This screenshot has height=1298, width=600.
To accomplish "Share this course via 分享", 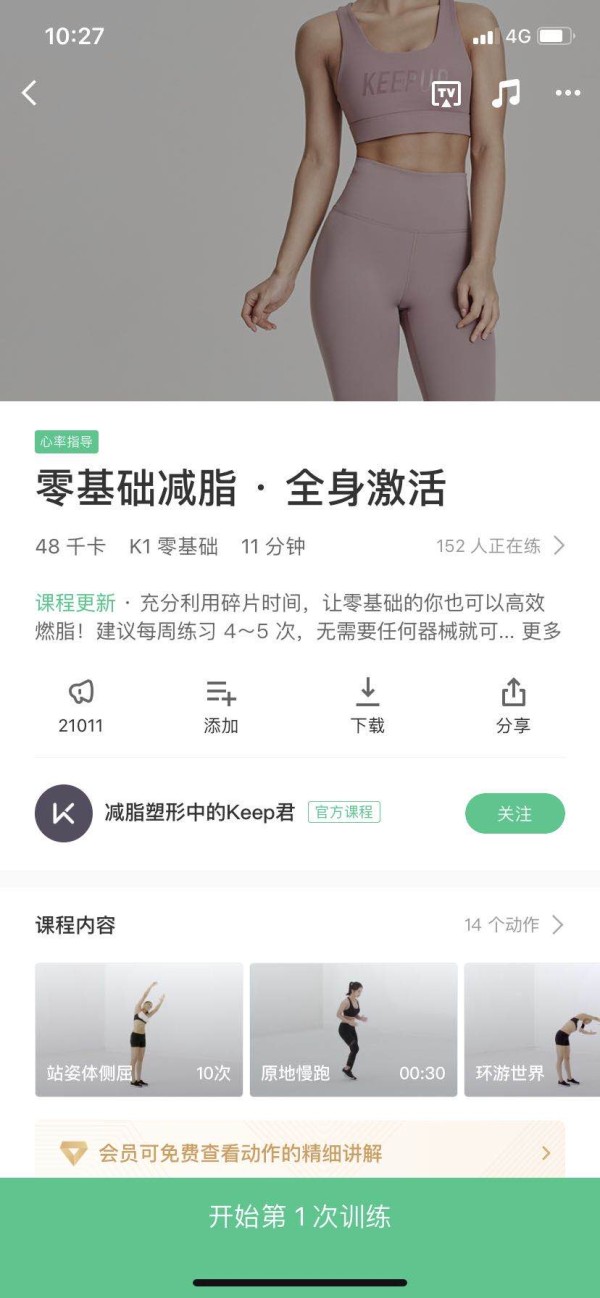I will point(513,707).
